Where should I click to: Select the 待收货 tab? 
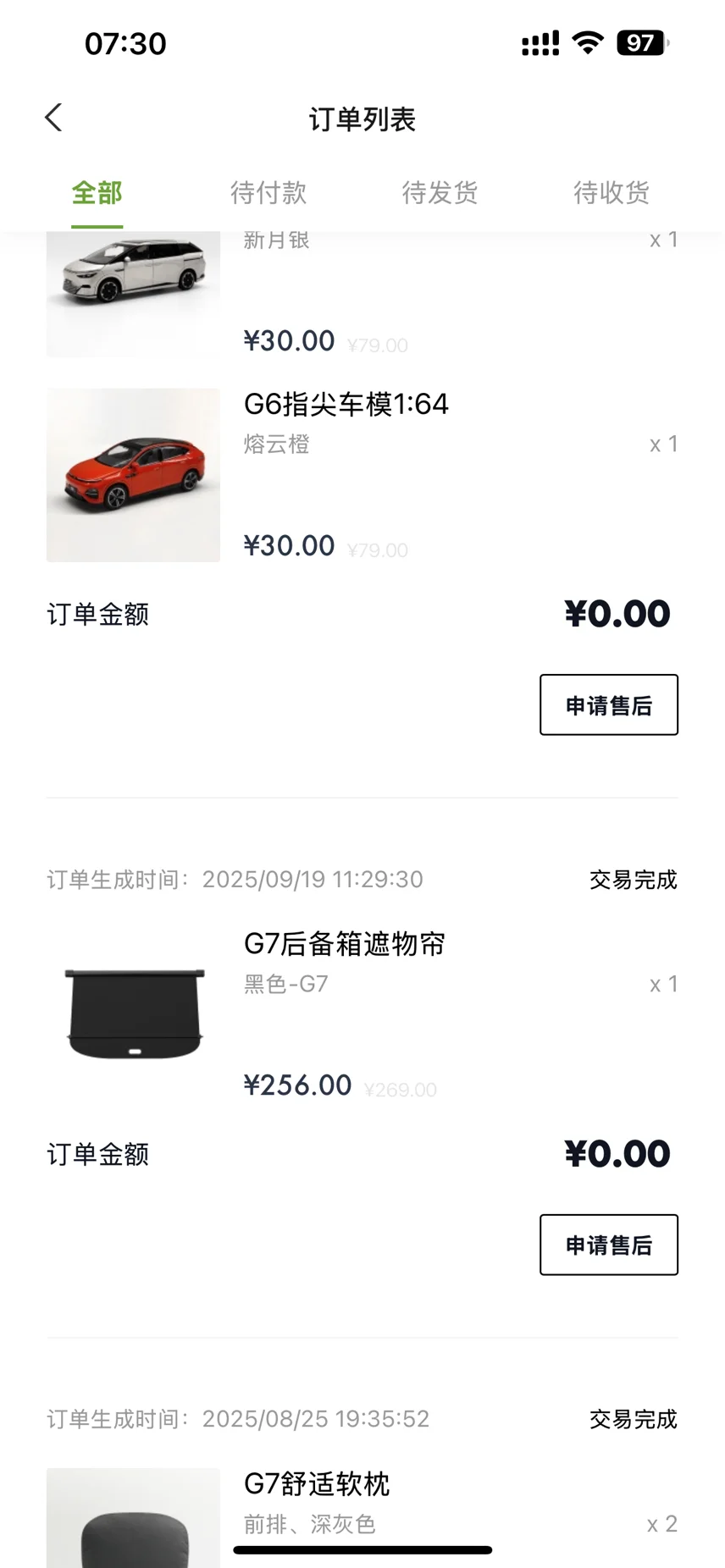[x=611, y=193]
